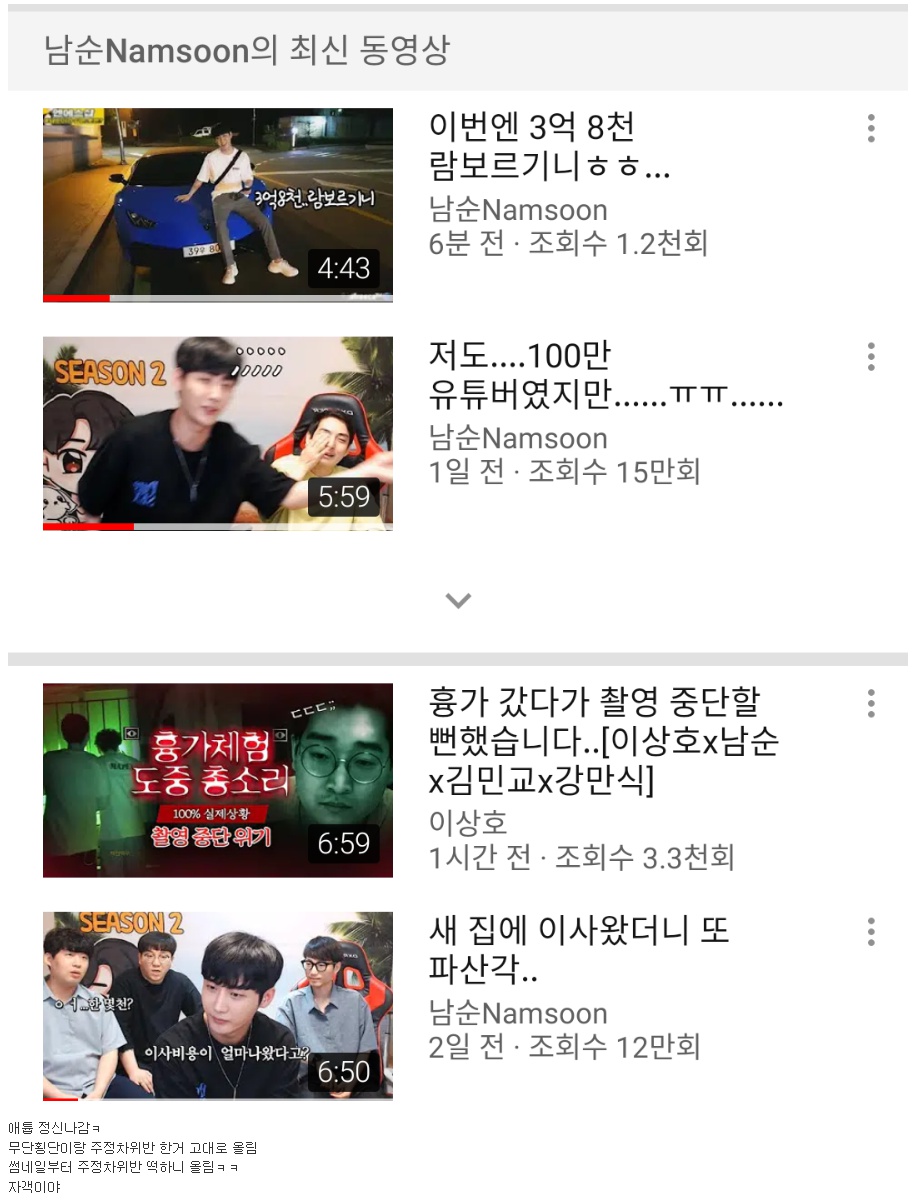Screen dimensions: 922x1200
Task: Open overflow menu for 100만 유튜버였지만 video
Action: [x=871, y=357]
